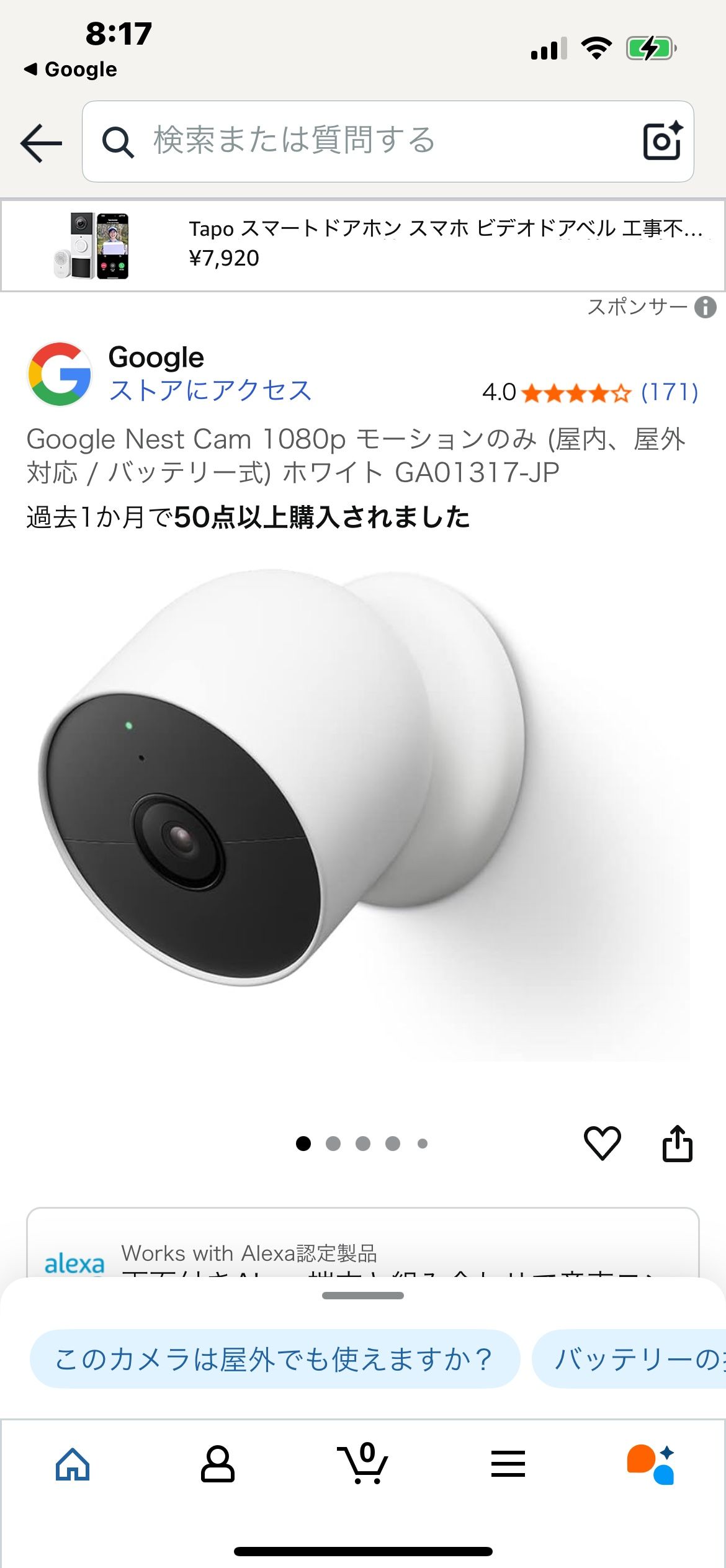
Task: Return to Google app via back link
Action: 70,69
